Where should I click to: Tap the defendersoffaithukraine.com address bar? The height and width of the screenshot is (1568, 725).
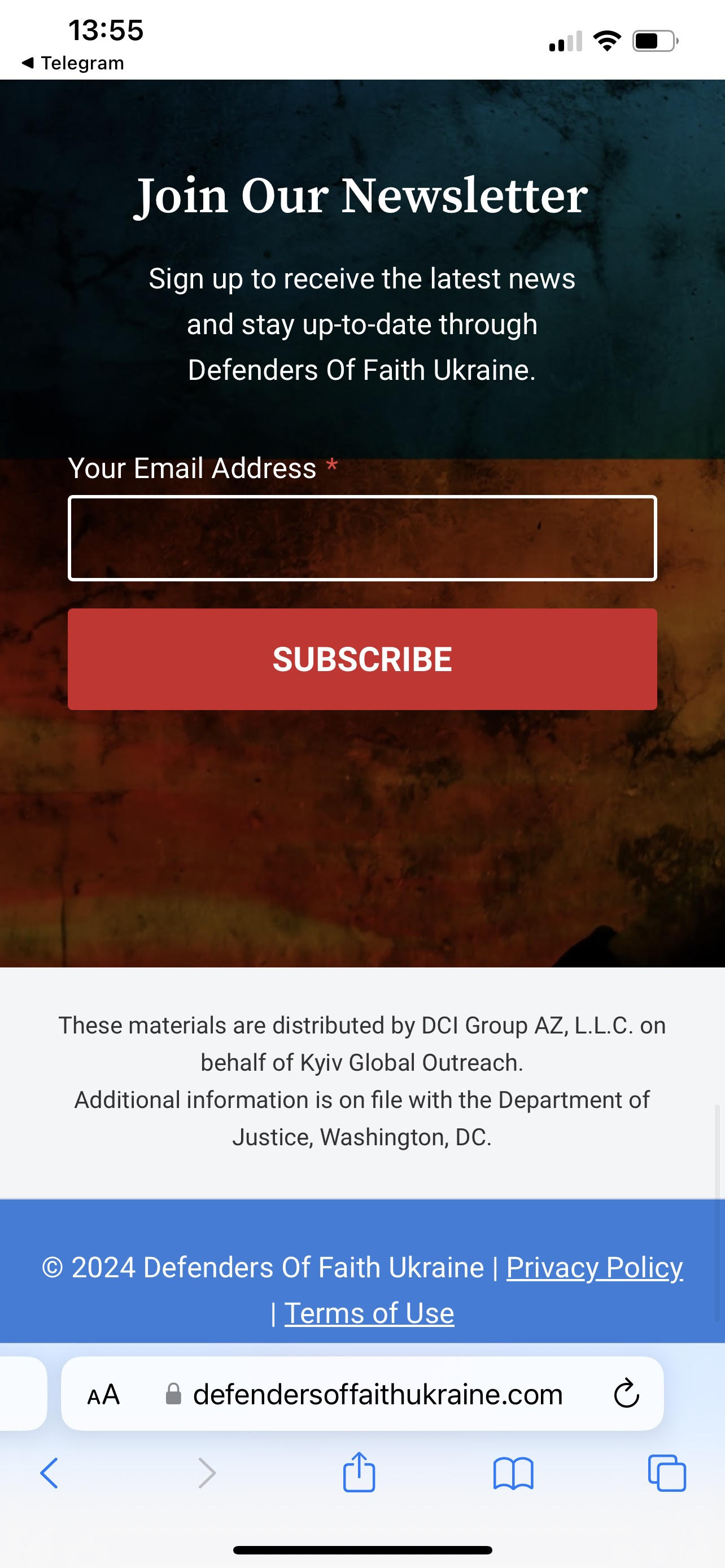[377, 1395]
